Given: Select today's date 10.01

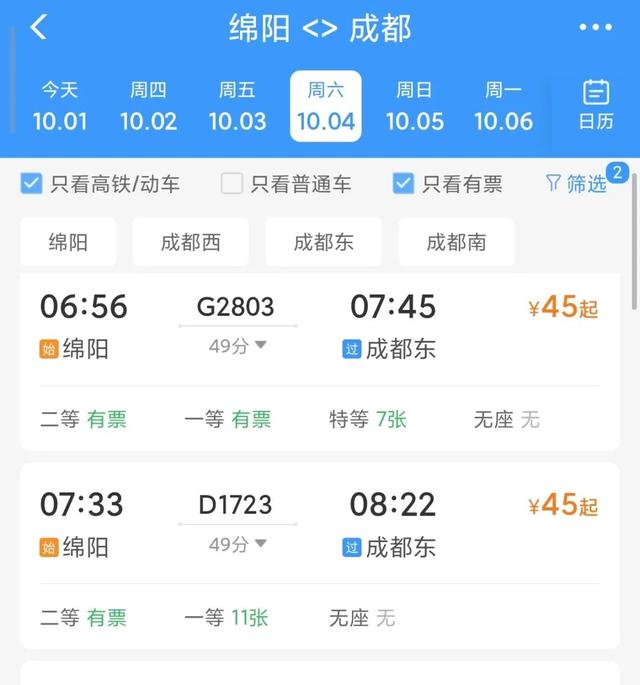Looking at the screenshot, I should 60,107.
